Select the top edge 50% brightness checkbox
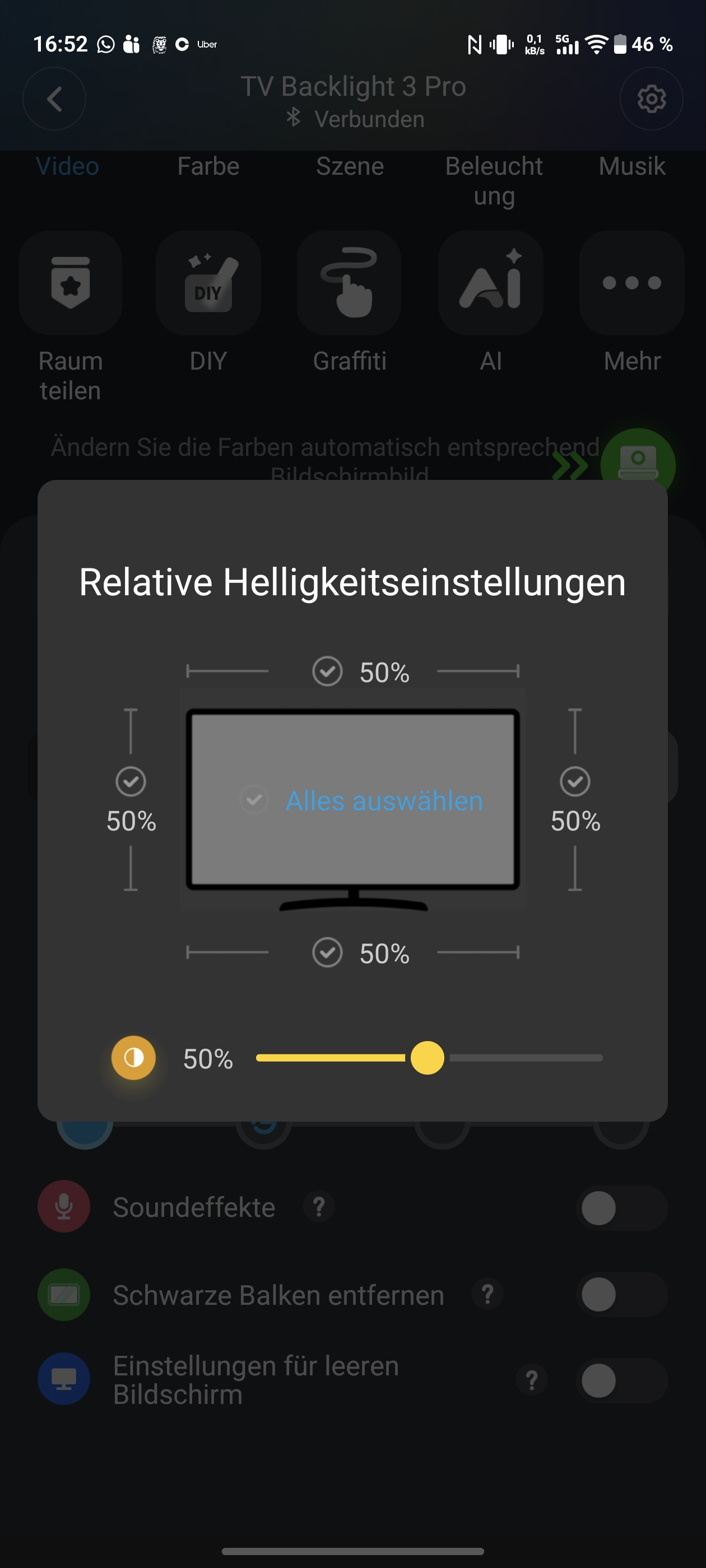Image resolution: width=706 pixels, height=1568 pixels. tap(327, 671)
